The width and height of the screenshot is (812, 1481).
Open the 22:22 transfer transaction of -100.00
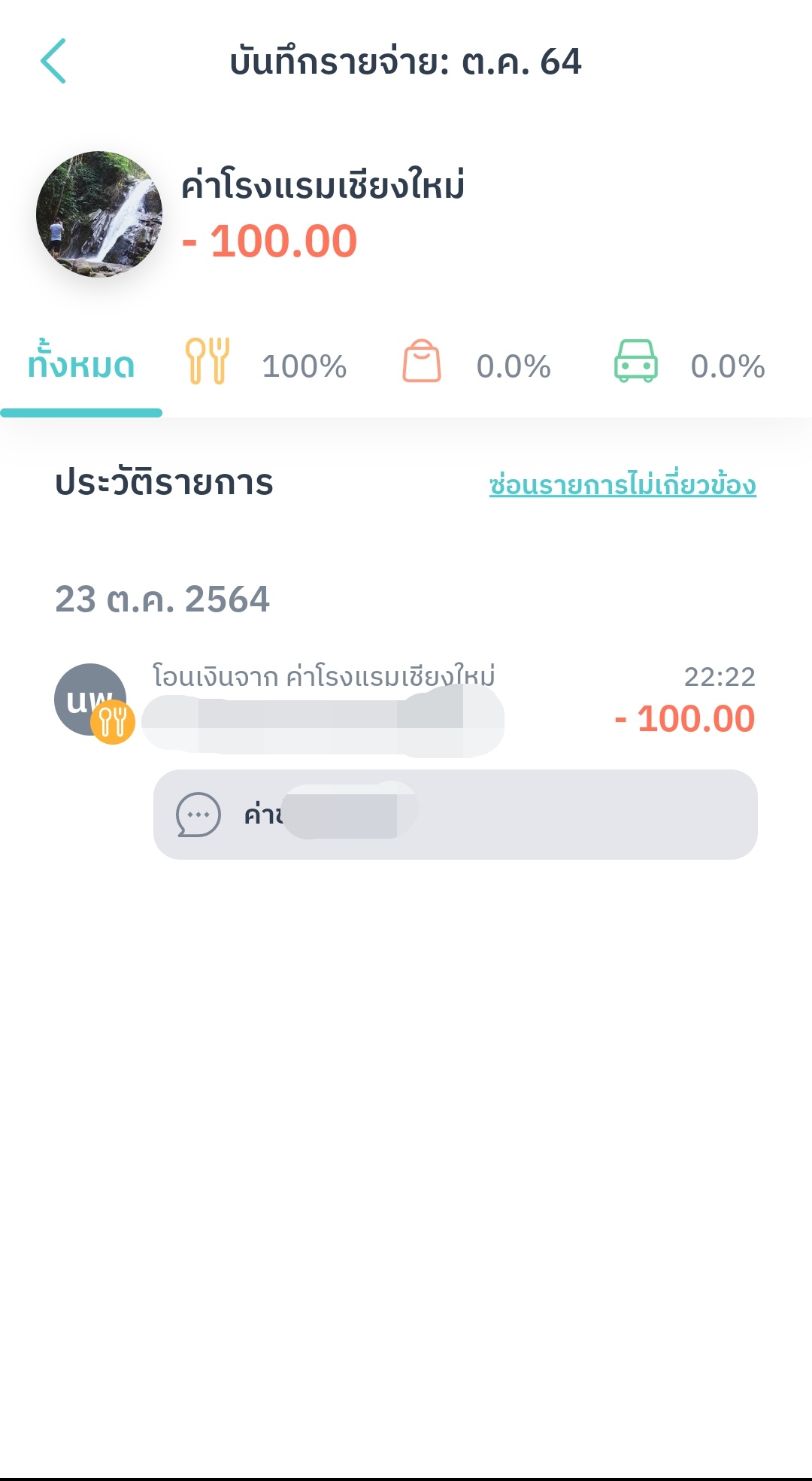point(404,706)
